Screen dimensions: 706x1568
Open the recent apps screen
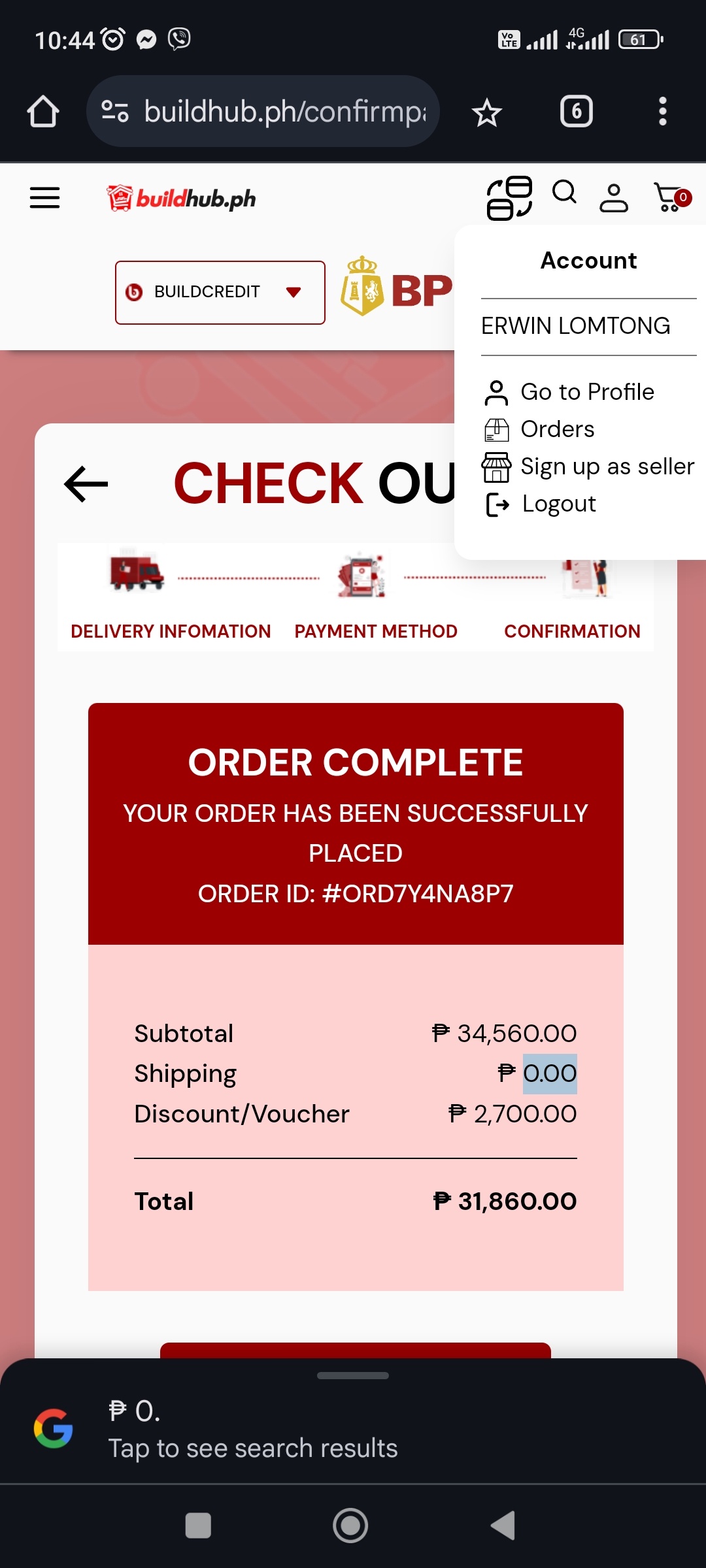coord(198,1526)
